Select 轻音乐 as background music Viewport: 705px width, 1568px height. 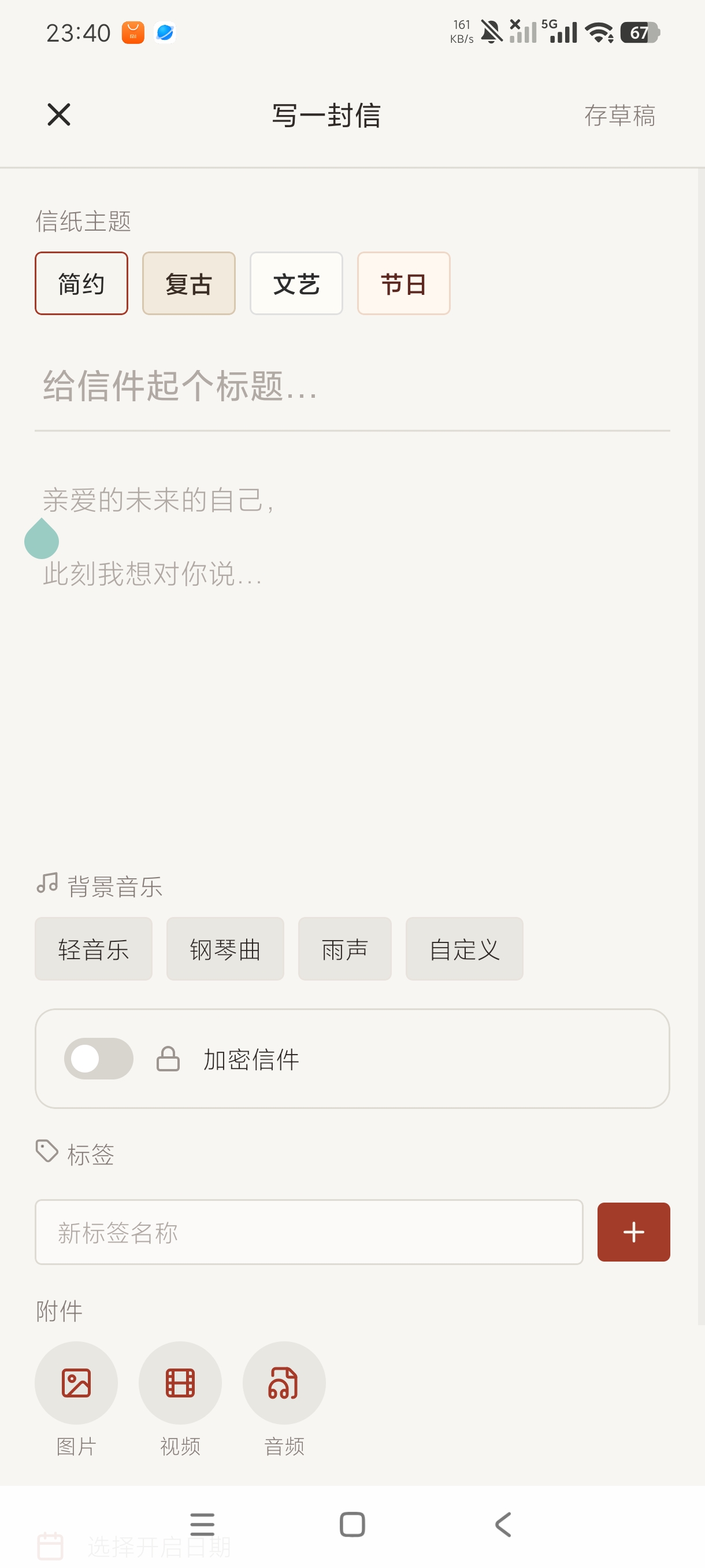coord(94,949)
